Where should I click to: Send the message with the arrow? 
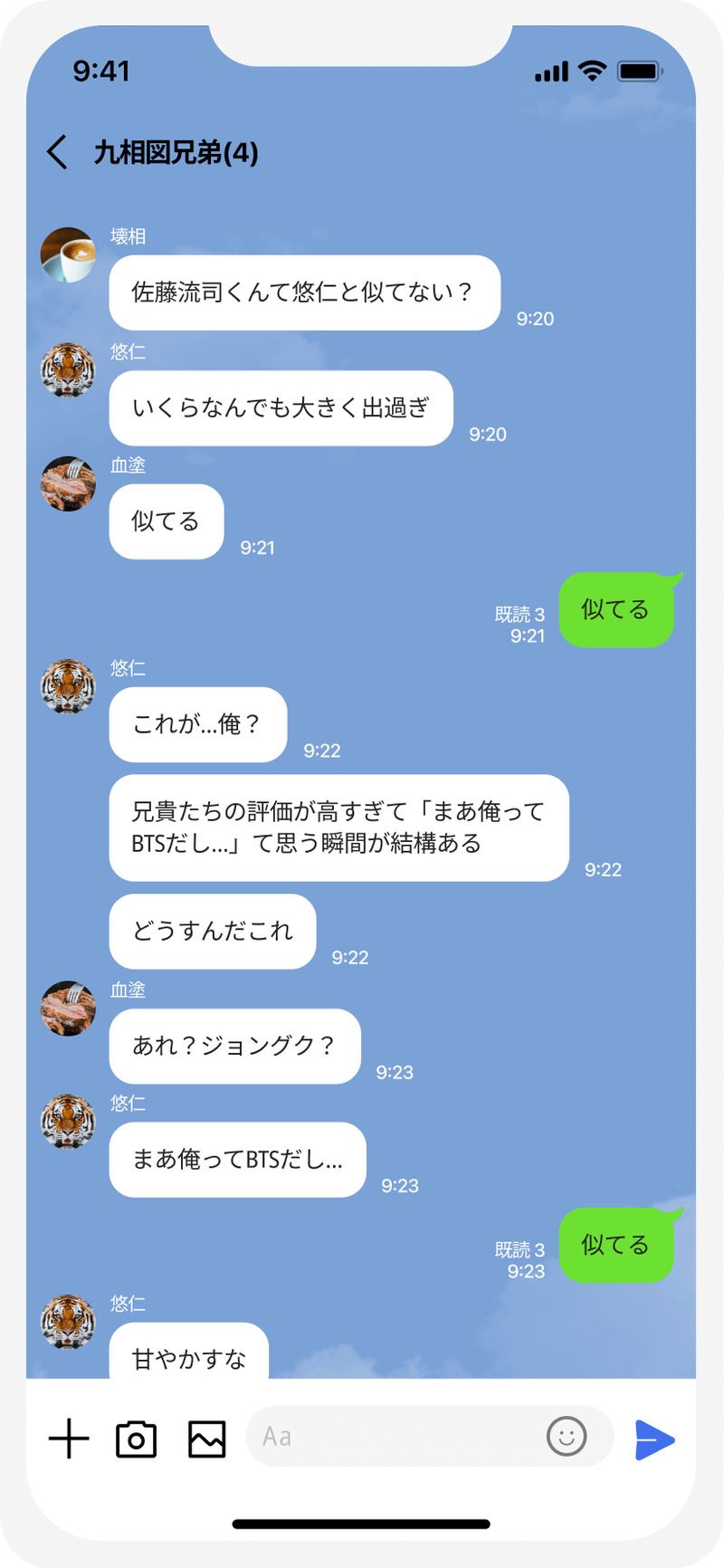click(654, 1439)
